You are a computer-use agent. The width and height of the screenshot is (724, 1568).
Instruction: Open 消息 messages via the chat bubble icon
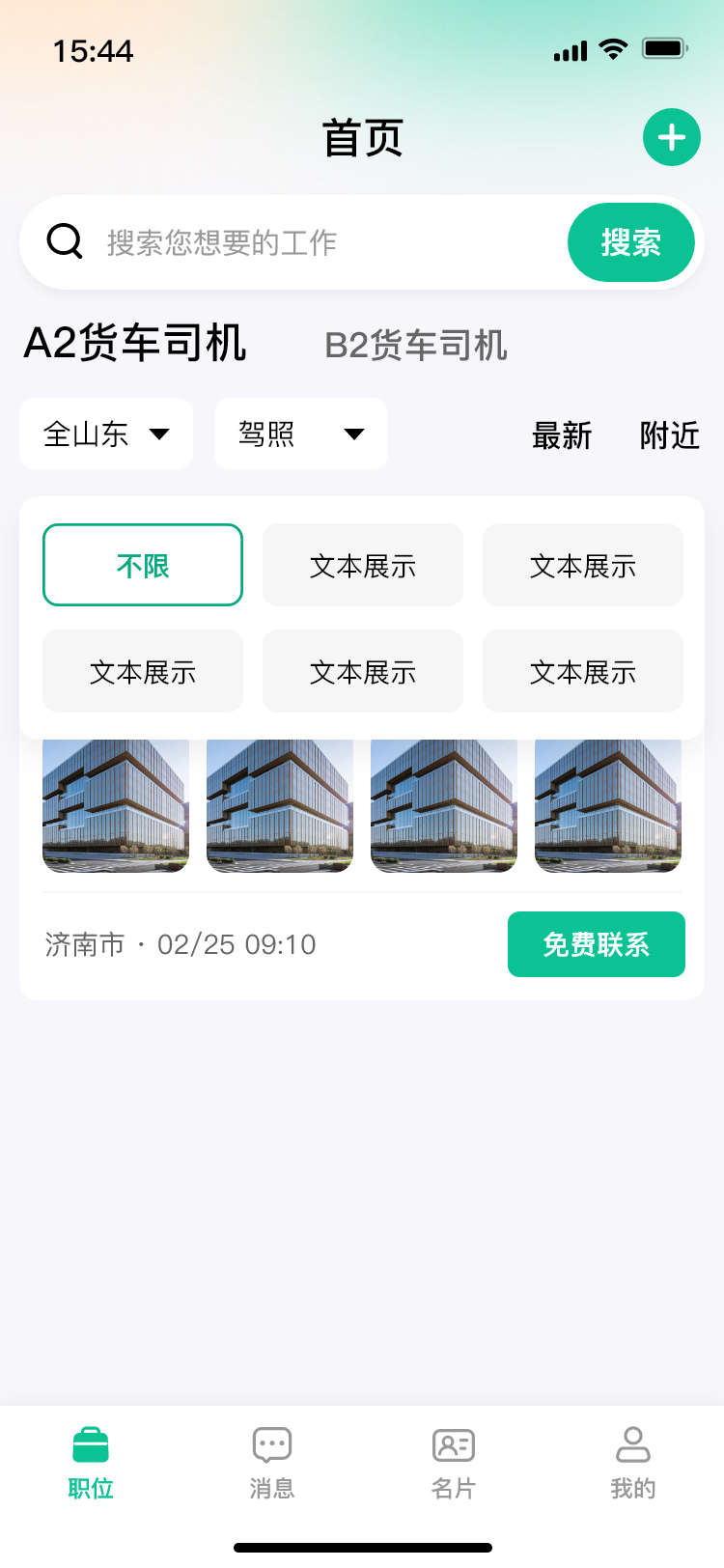pyautogui.click(x=271, y=1444)
